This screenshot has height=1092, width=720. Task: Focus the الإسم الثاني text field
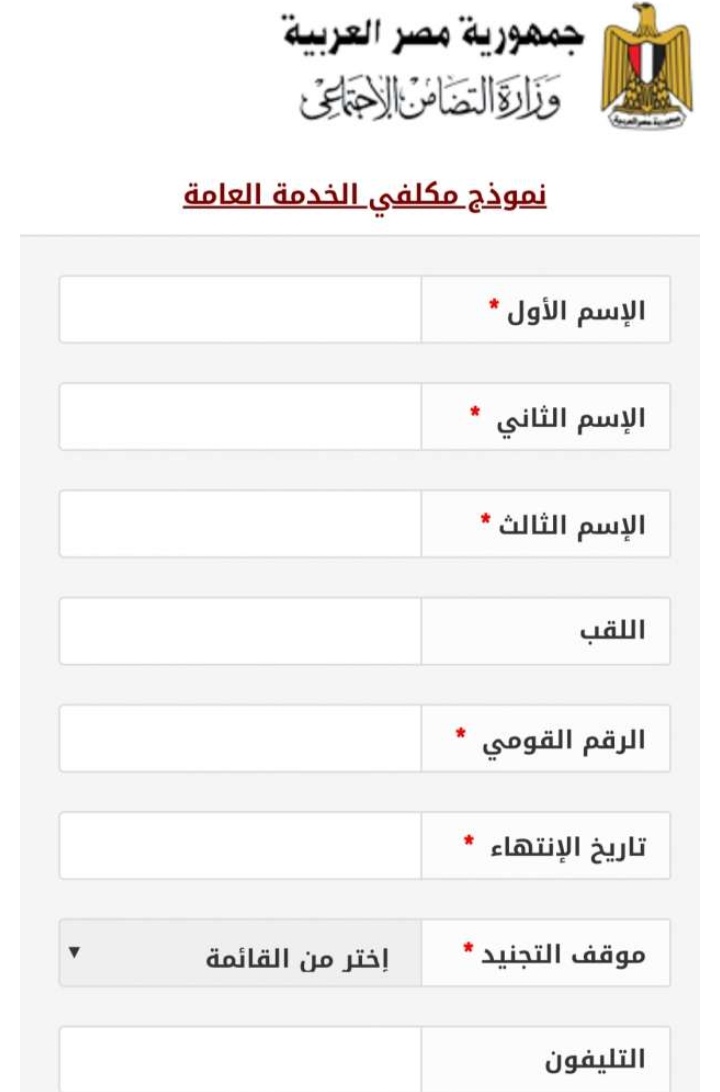[x=240, y=417]
